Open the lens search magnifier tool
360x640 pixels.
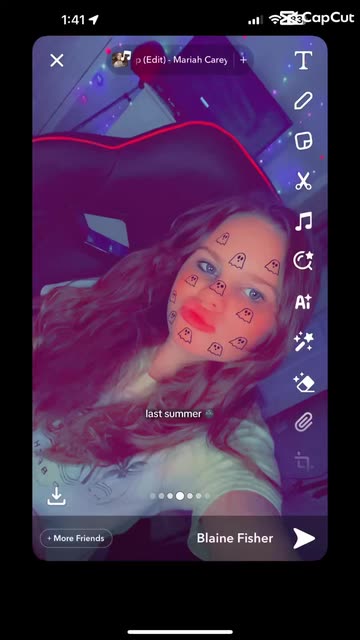click(x=303, y=261)
